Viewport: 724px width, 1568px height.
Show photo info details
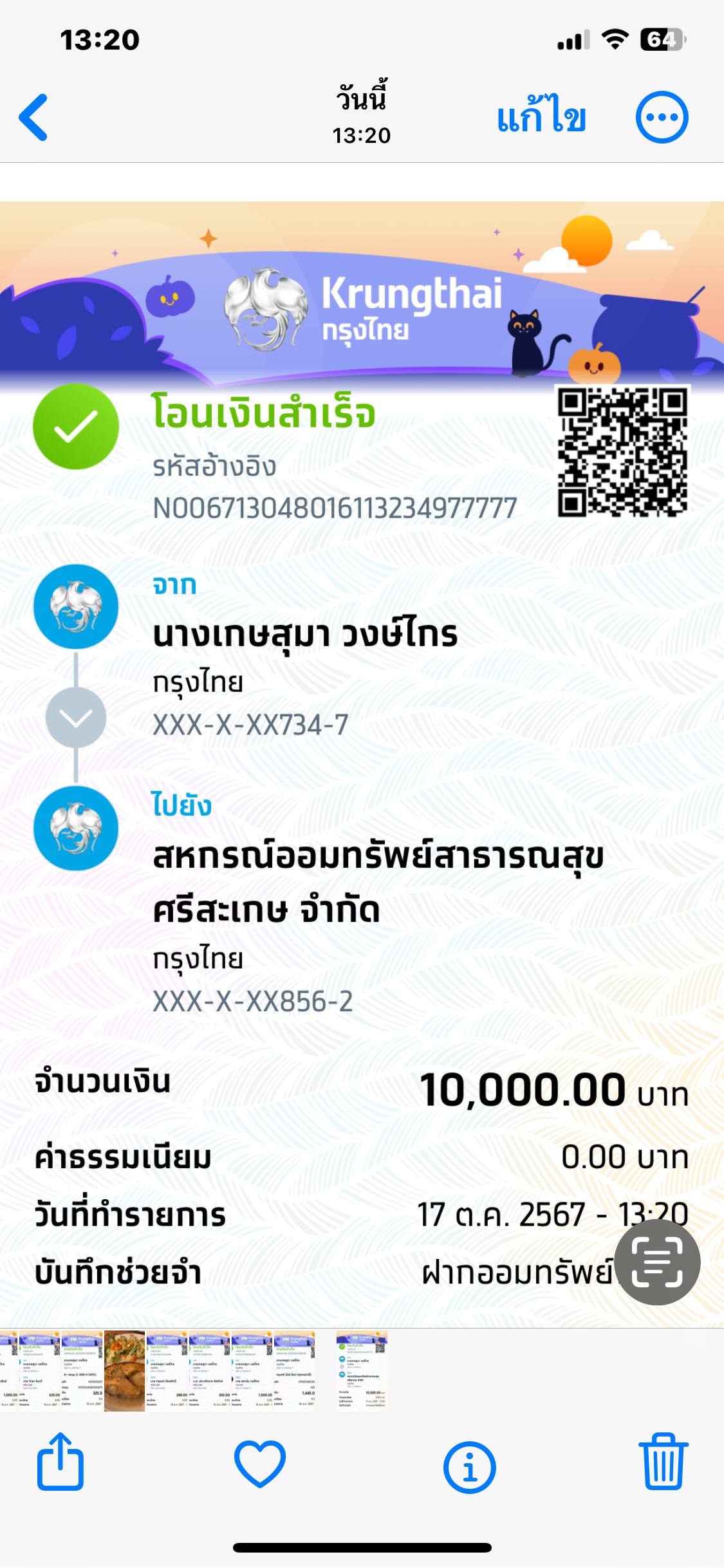click(469, 1467)
